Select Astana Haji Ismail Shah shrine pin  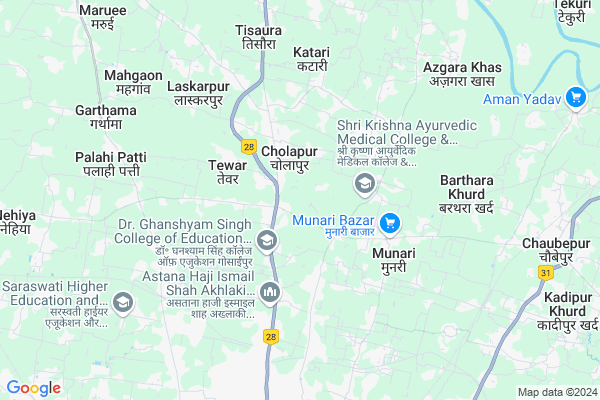[x=271, y=291]
